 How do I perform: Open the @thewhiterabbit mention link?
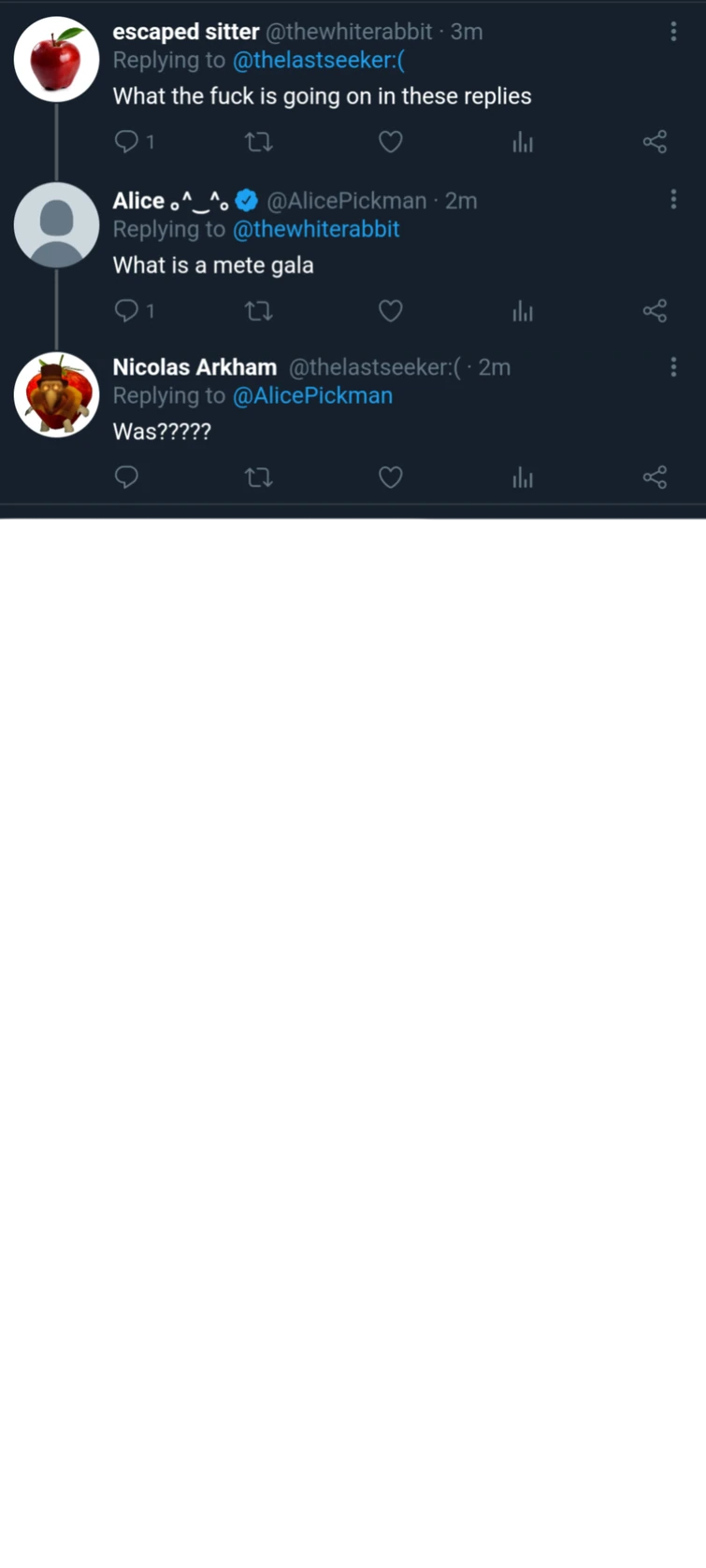coord(316,230)
